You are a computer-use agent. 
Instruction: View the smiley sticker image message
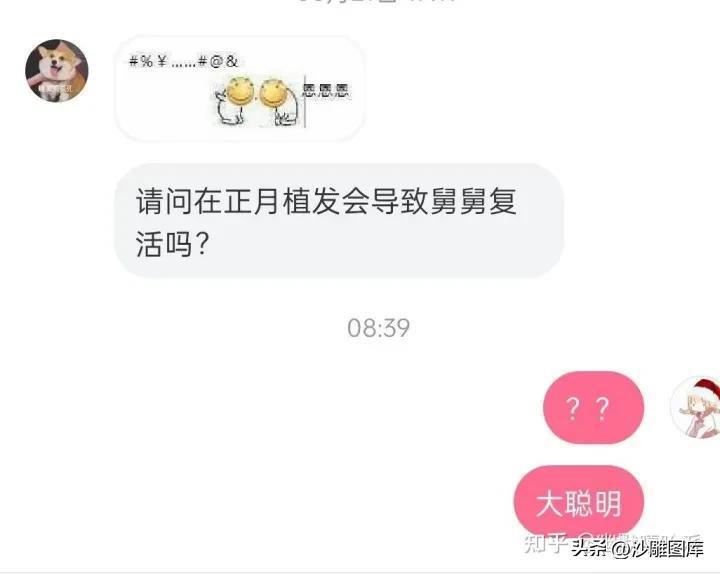pos(240,89)
